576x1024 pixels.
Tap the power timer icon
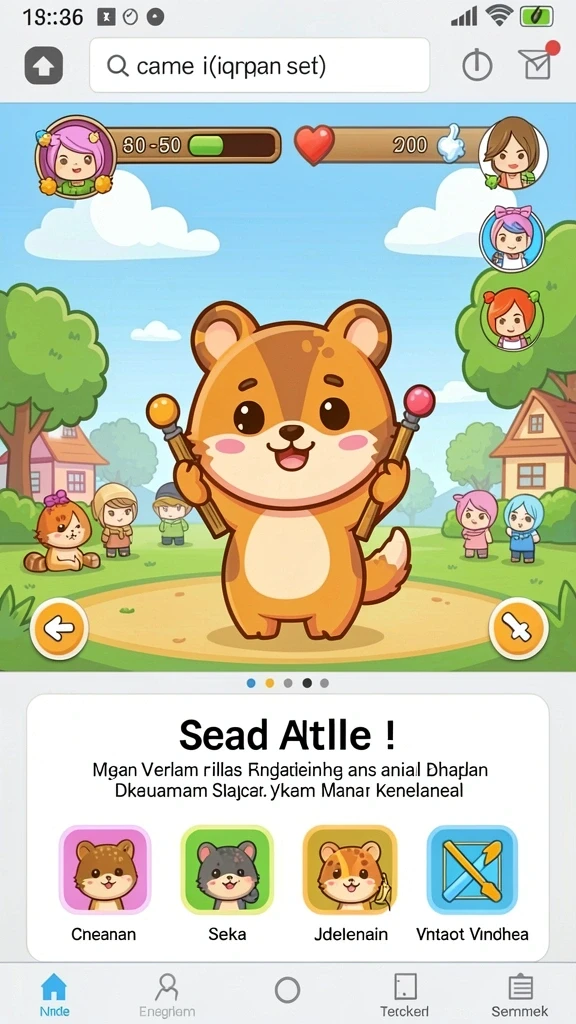[x=477, y=66]
